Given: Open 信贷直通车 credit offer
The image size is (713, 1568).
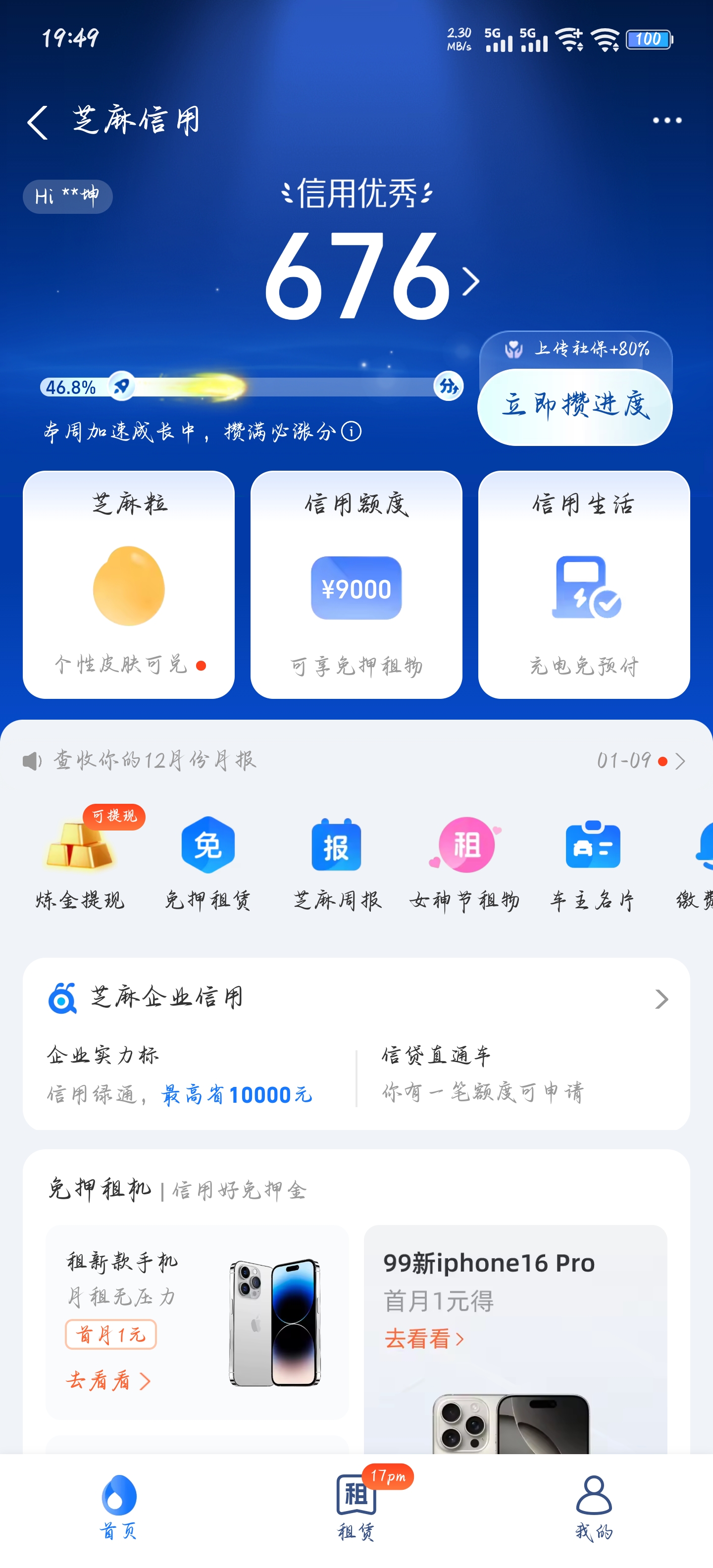Looking at the screenshot, I should [482, 1074].
